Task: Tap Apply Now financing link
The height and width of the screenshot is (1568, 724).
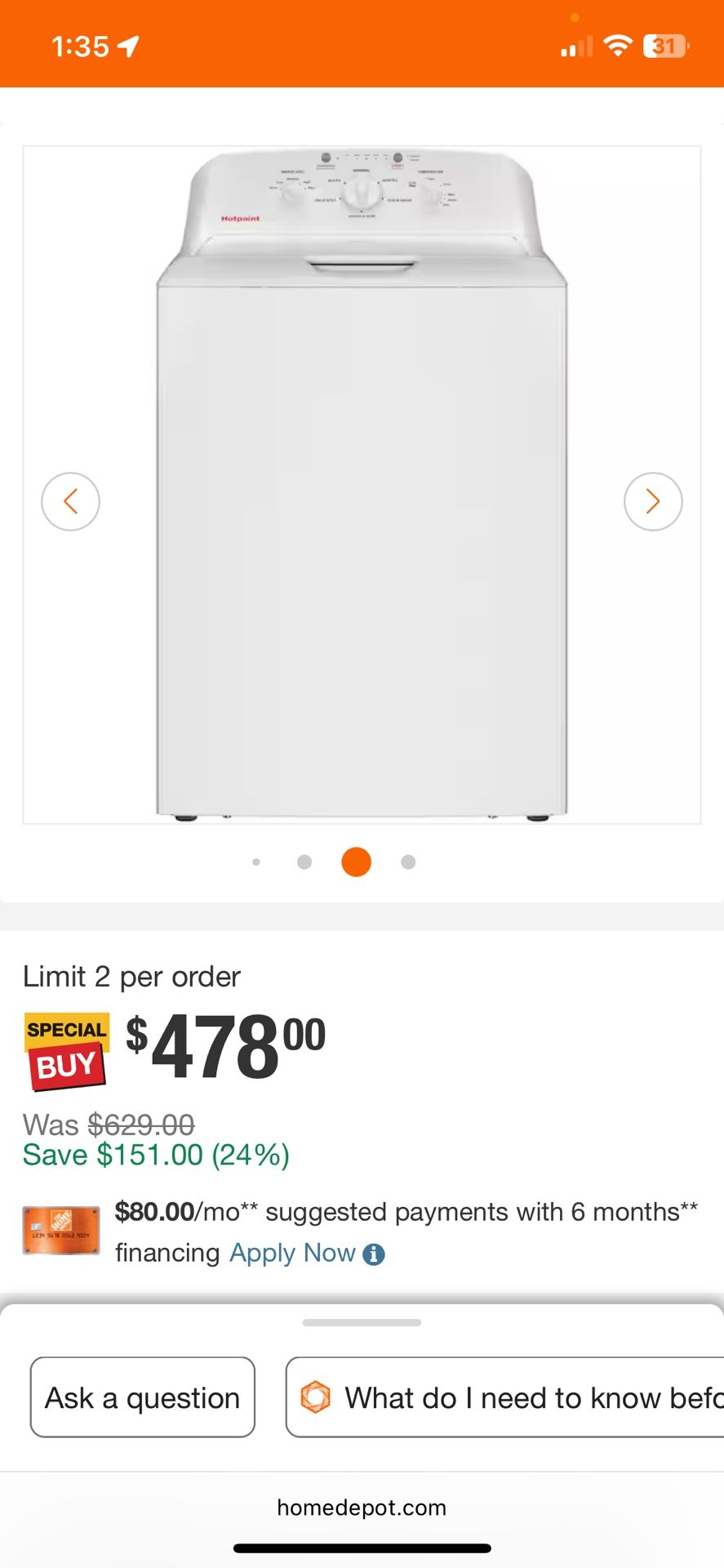Action: tap(292, 1253)
